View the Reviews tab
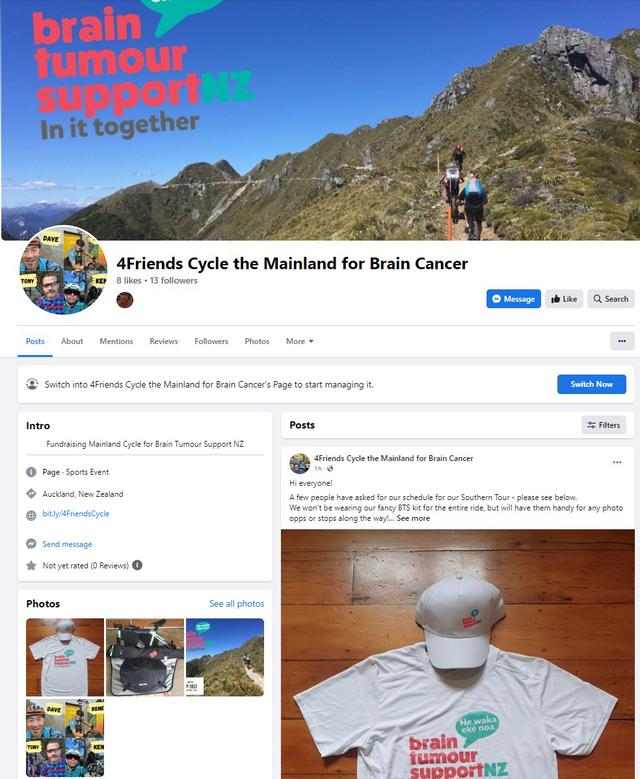640x779 pixels. tap(164, 341)
